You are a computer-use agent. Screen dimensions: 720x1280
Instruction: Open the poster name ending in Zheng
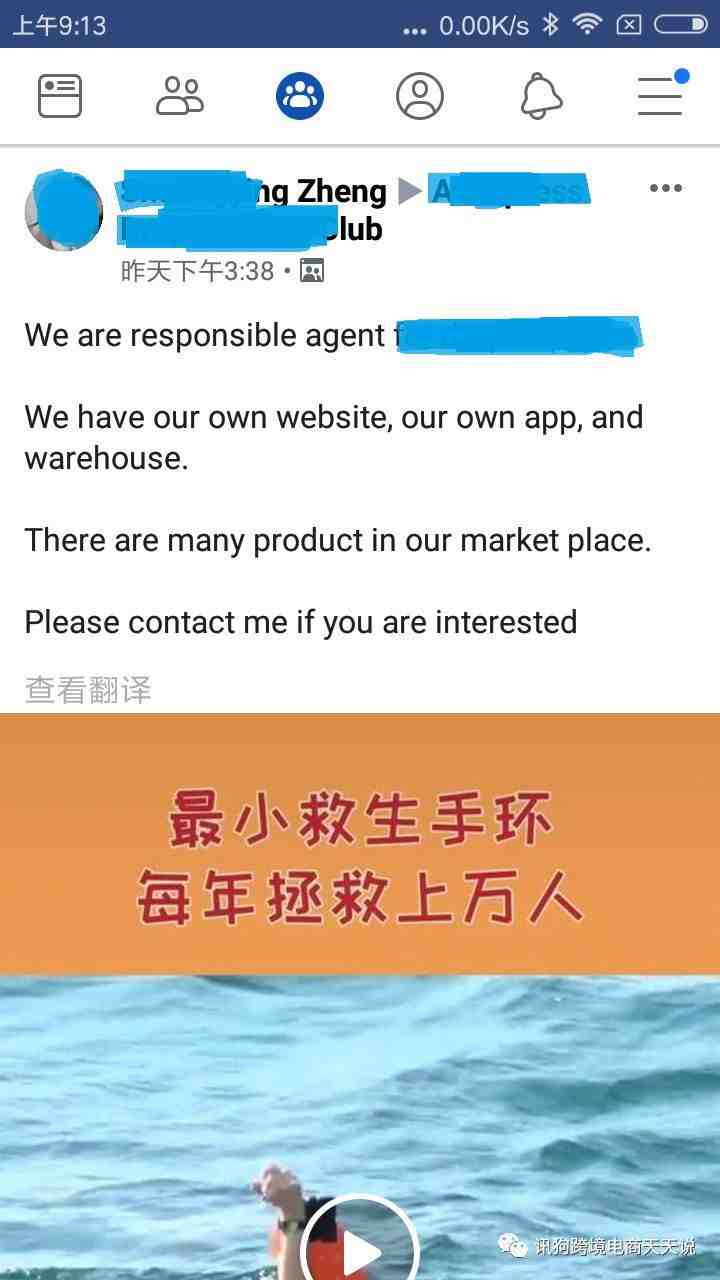click(x=253, y=191)
